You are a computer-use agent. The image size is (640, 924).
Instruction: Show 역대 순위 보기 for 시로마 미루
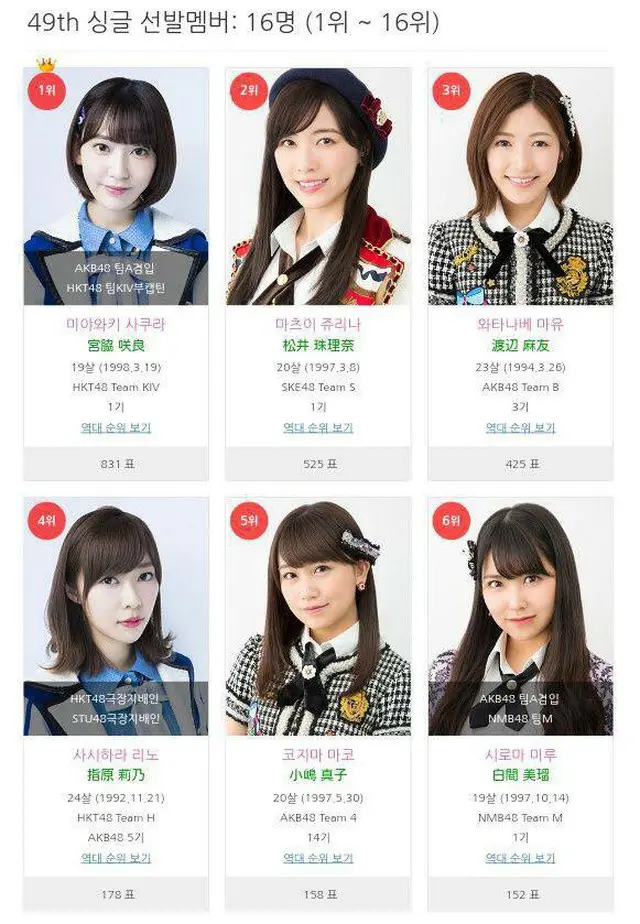coord(520,858)
